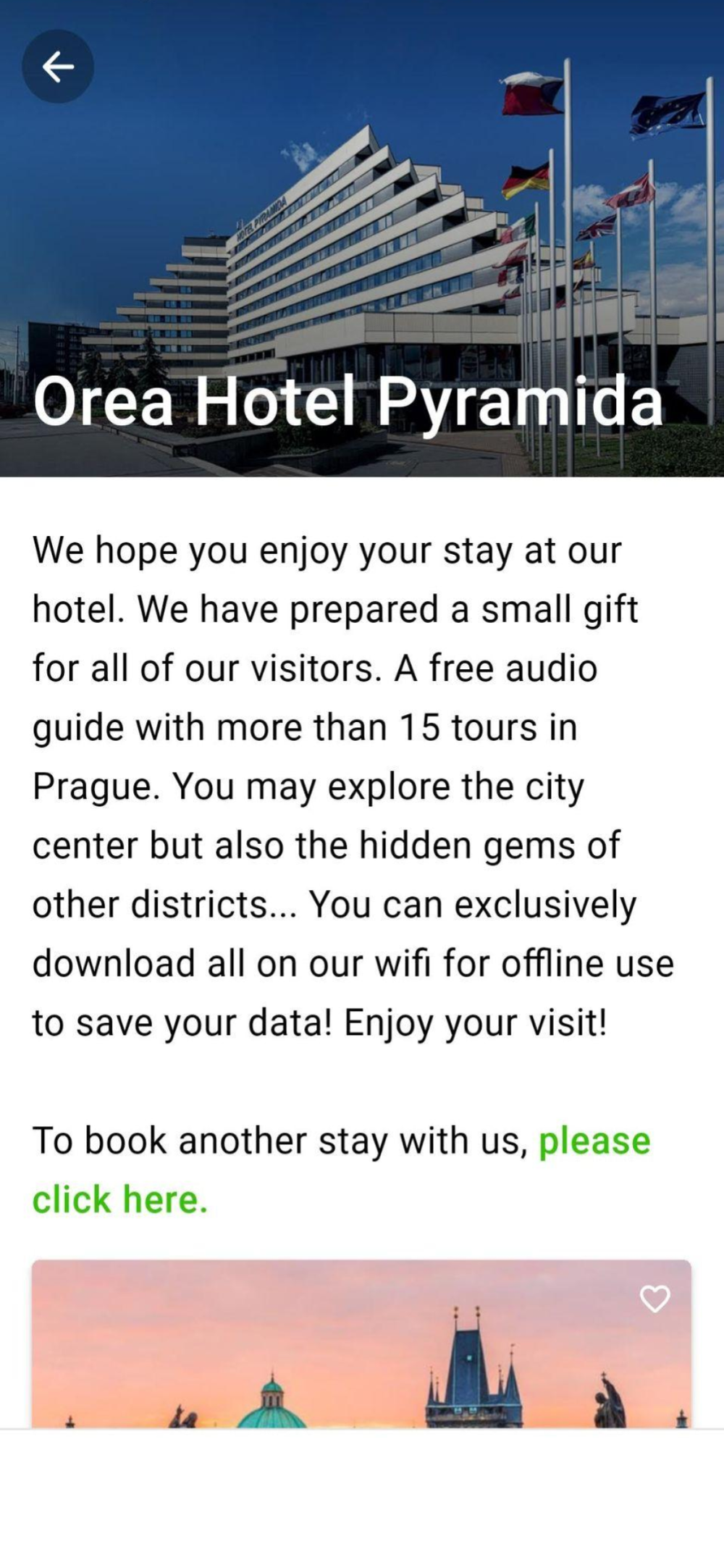Favorite the Prague tour card with the heart
Screen dimensions: 724x1568
point(654,1299)
